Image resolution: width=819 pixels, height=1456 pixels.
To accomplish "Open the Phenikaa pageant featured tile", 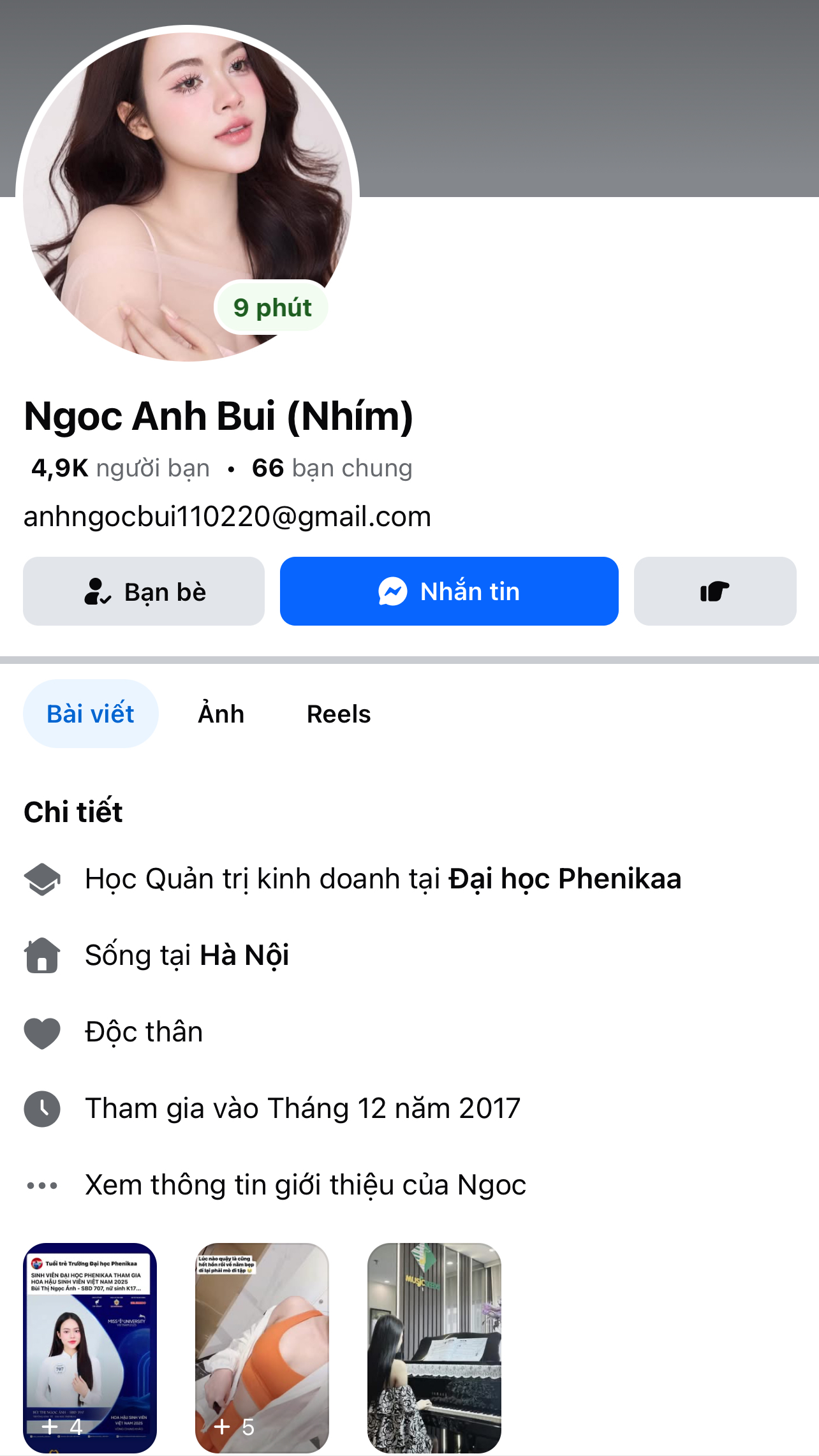I will click(x=90, y=1347).
